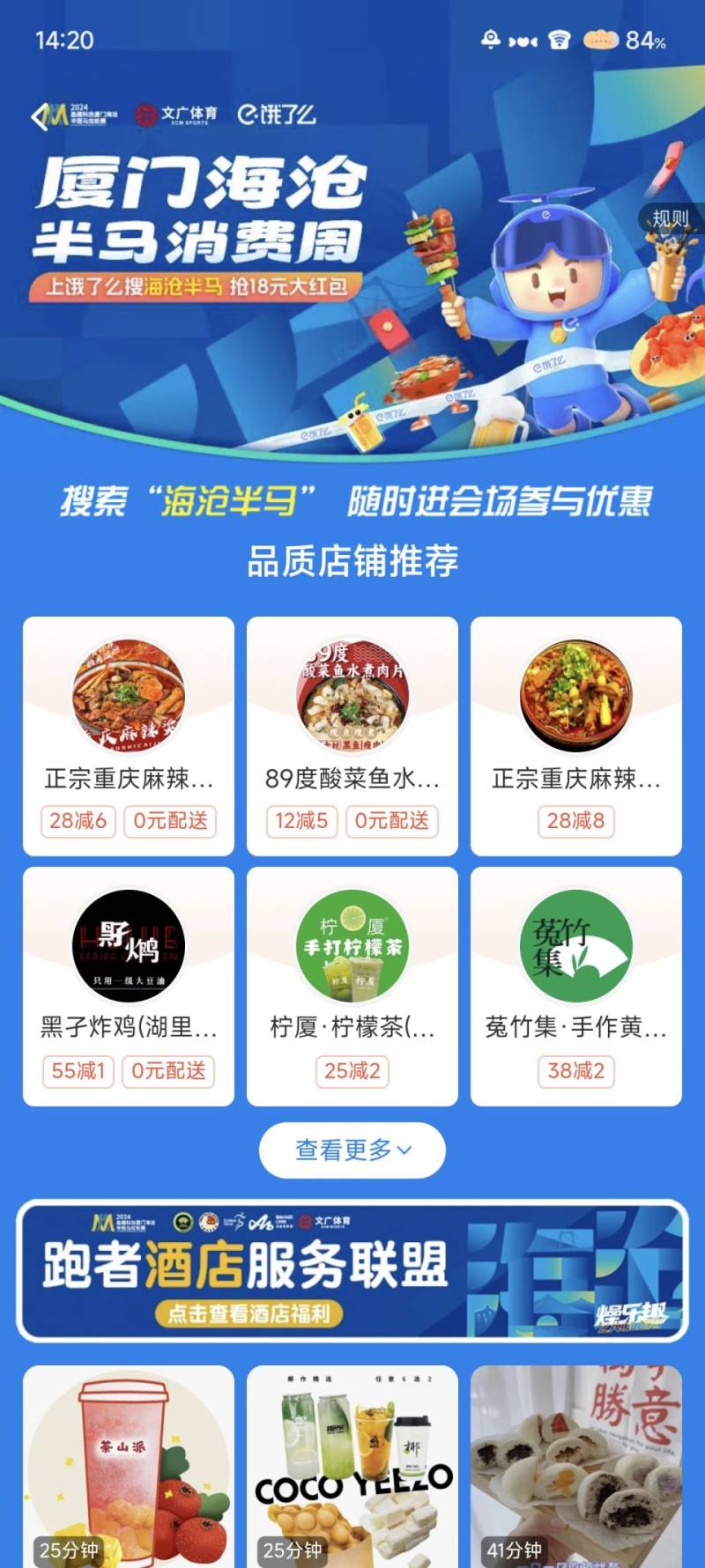
Task: Click the 0元配送 free delivery tag
Action: click(x=169, y=820)
